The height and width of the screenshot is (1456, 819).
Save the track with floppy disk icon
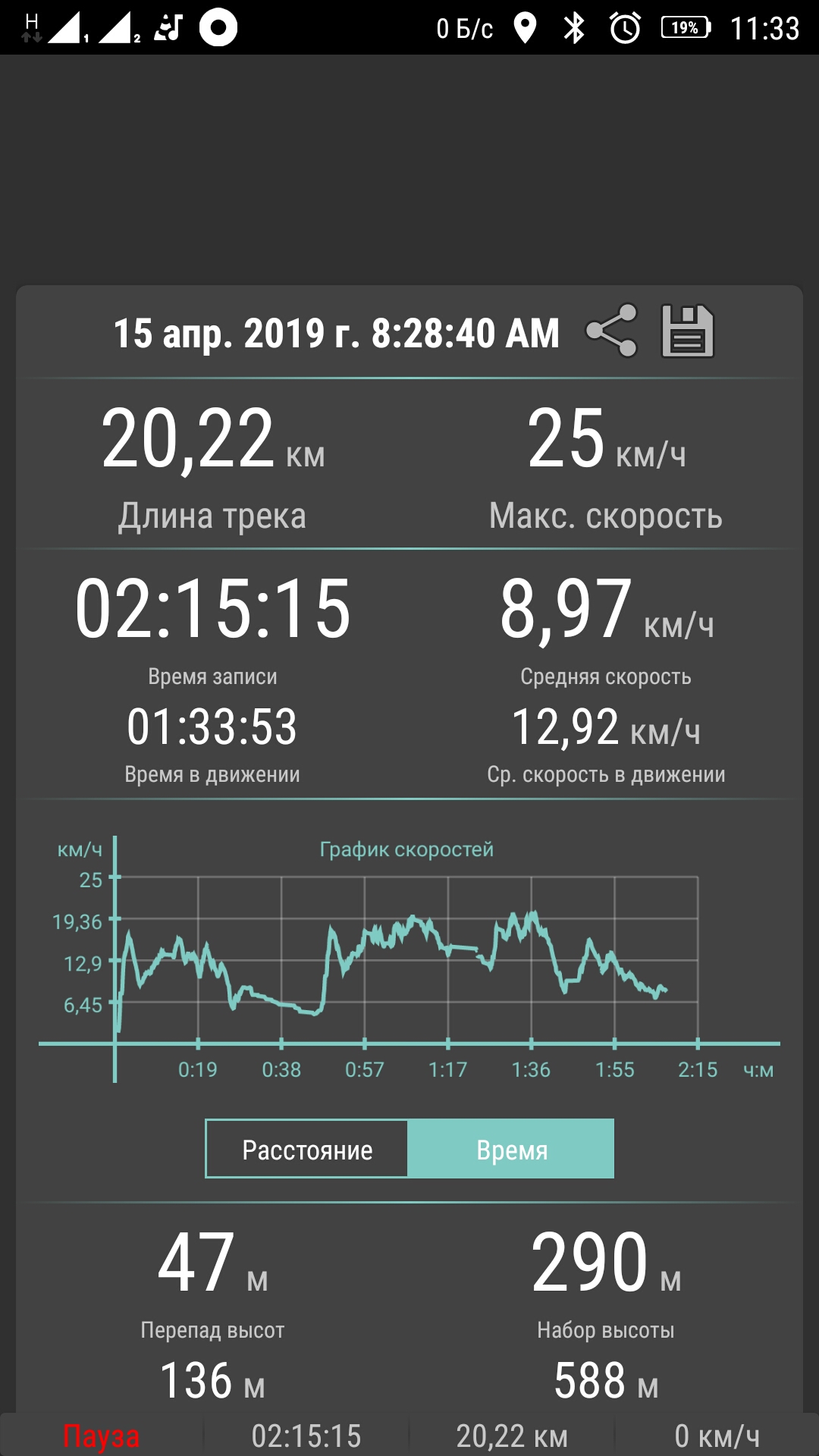688,331
